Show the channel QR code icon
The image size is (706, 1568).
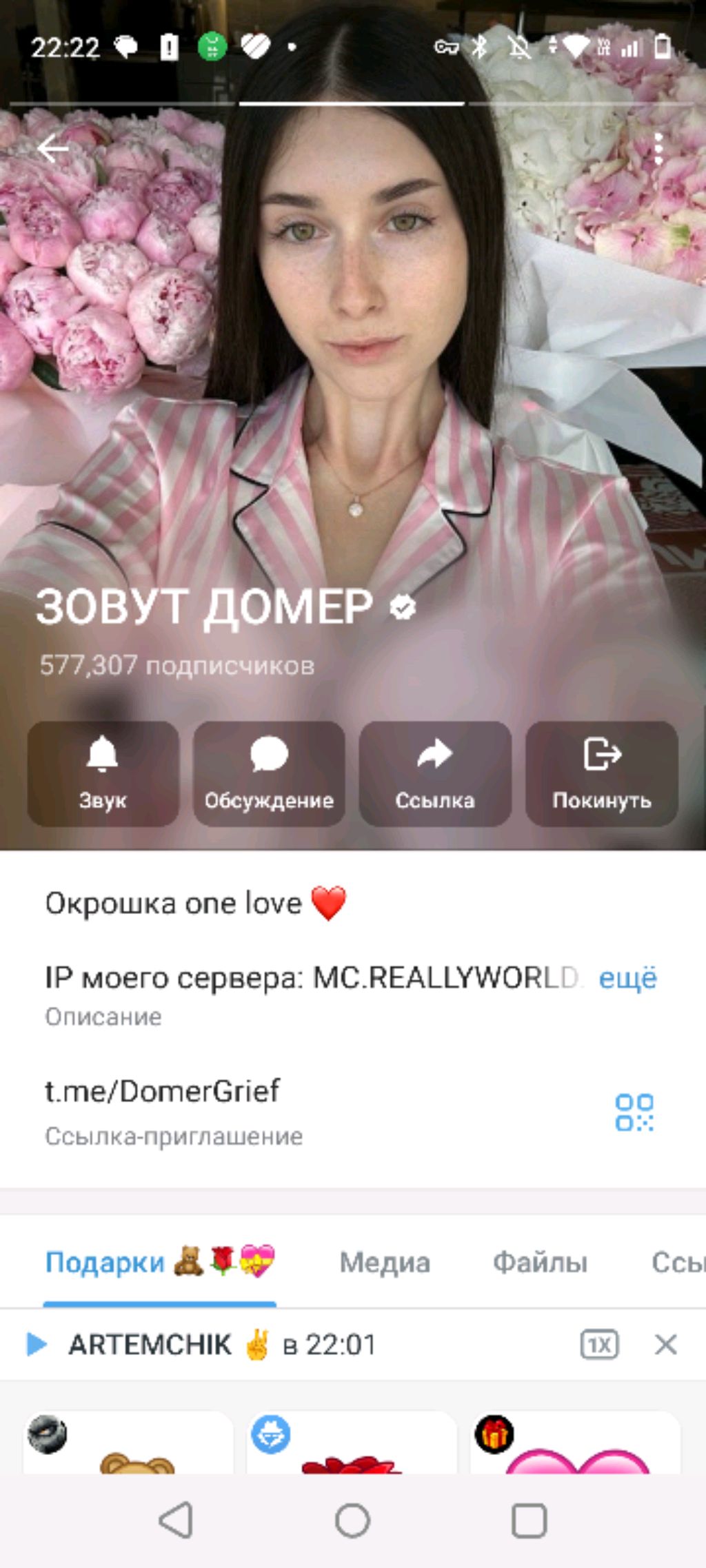tap(634, 1112)
